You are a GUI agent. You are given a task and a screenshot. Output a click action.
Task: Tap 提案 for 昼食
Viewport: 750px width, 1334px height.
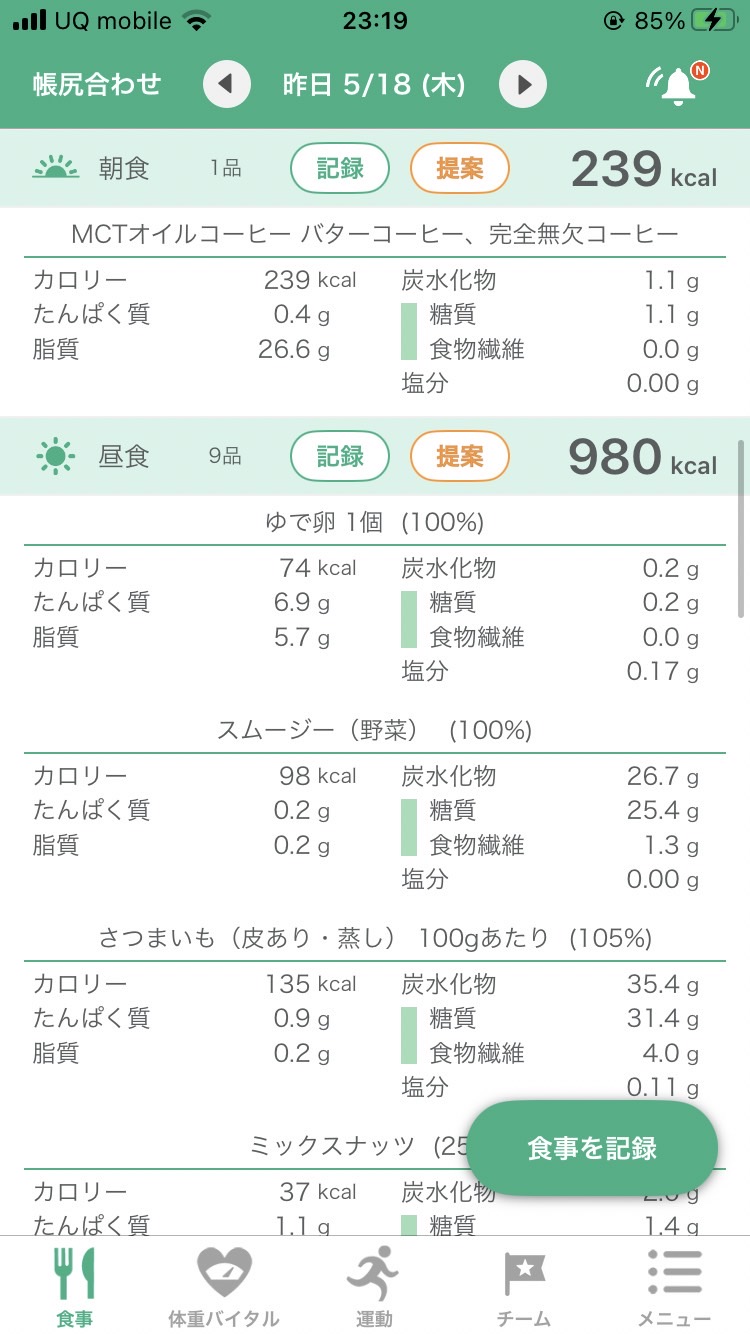460,456
